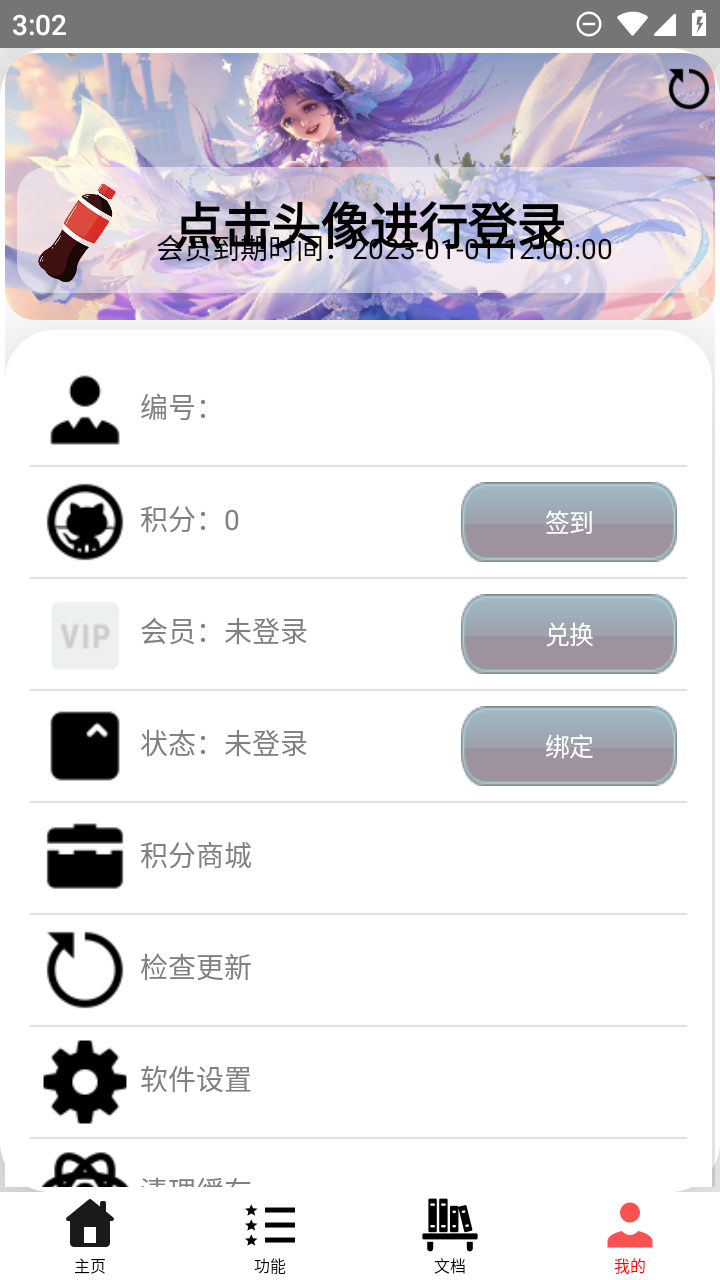Tap the bookshelf icon above 文档

pyautogui.click(x=449, y=1222)
